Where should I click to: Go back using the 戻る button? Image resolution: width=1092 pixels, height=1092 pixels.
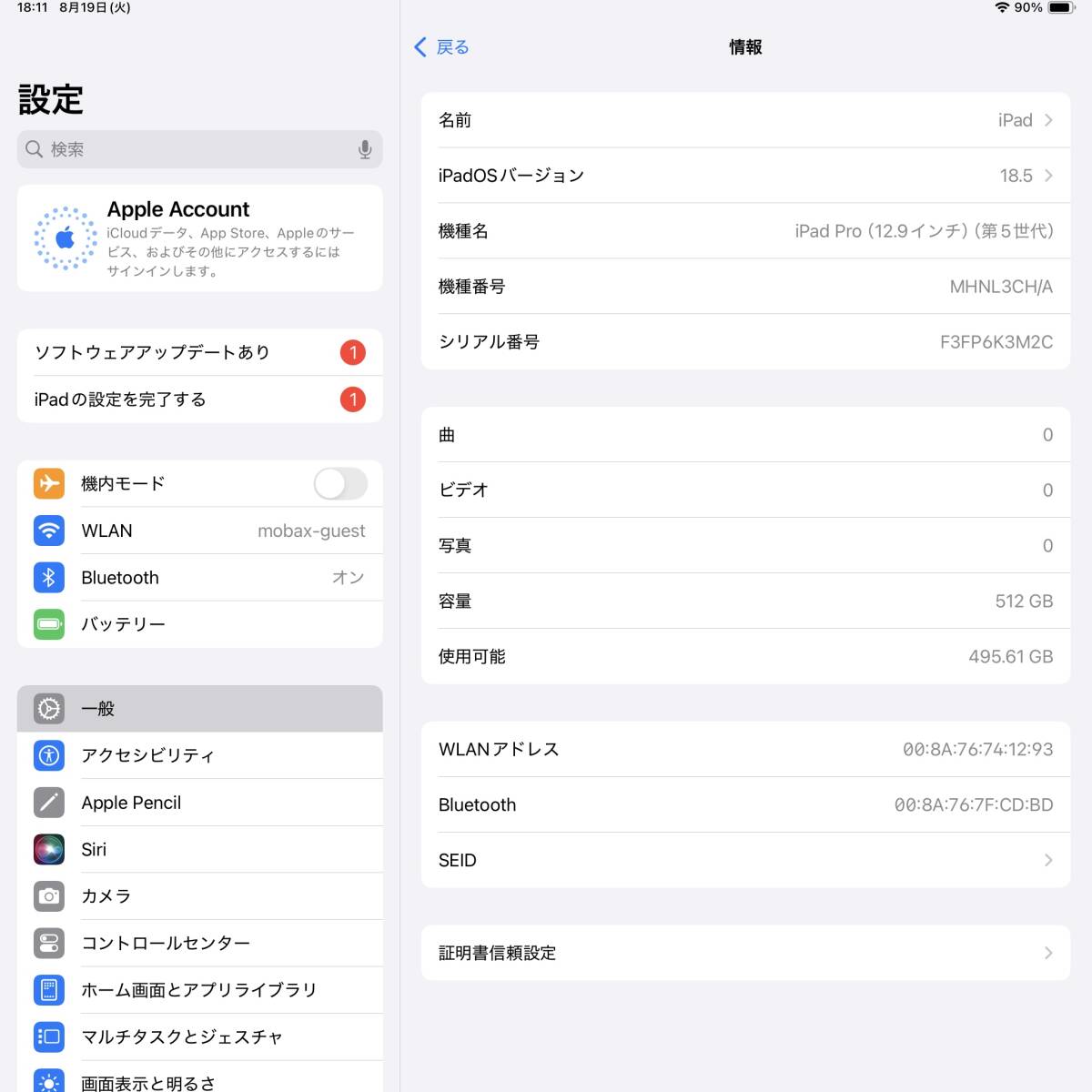tap(442, 47)
